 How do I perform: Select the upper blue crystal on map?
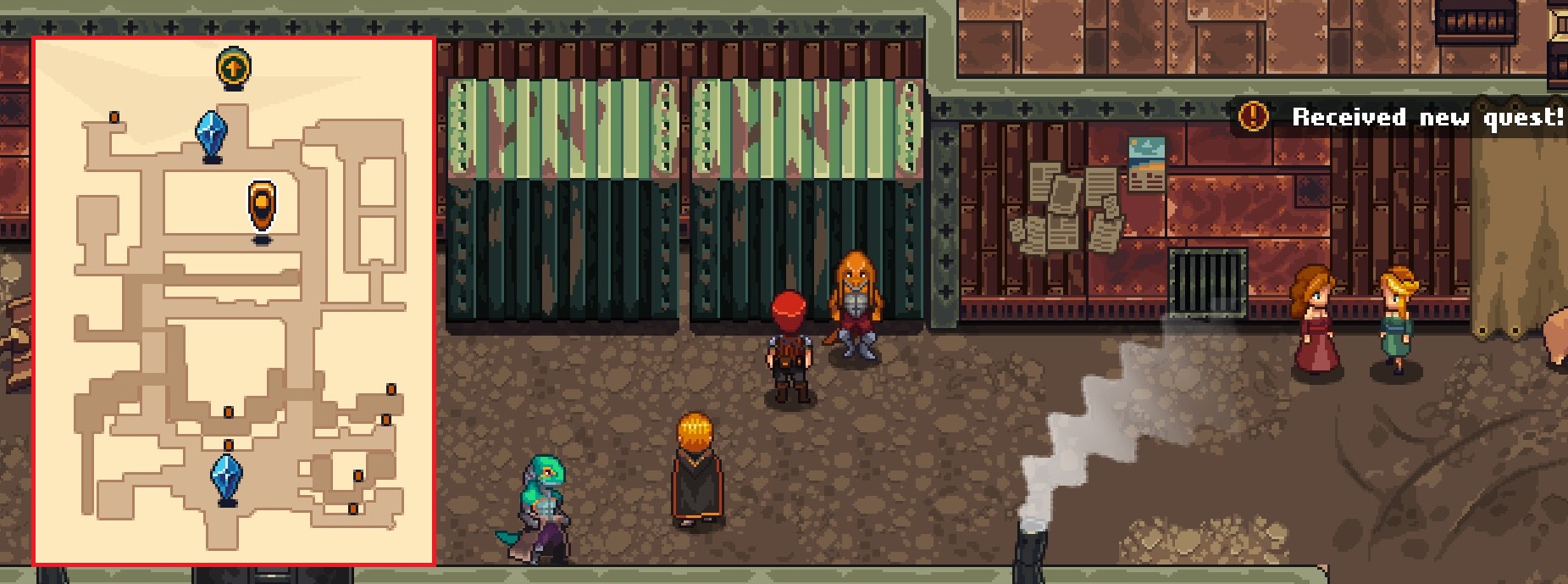tap(211, 135)
